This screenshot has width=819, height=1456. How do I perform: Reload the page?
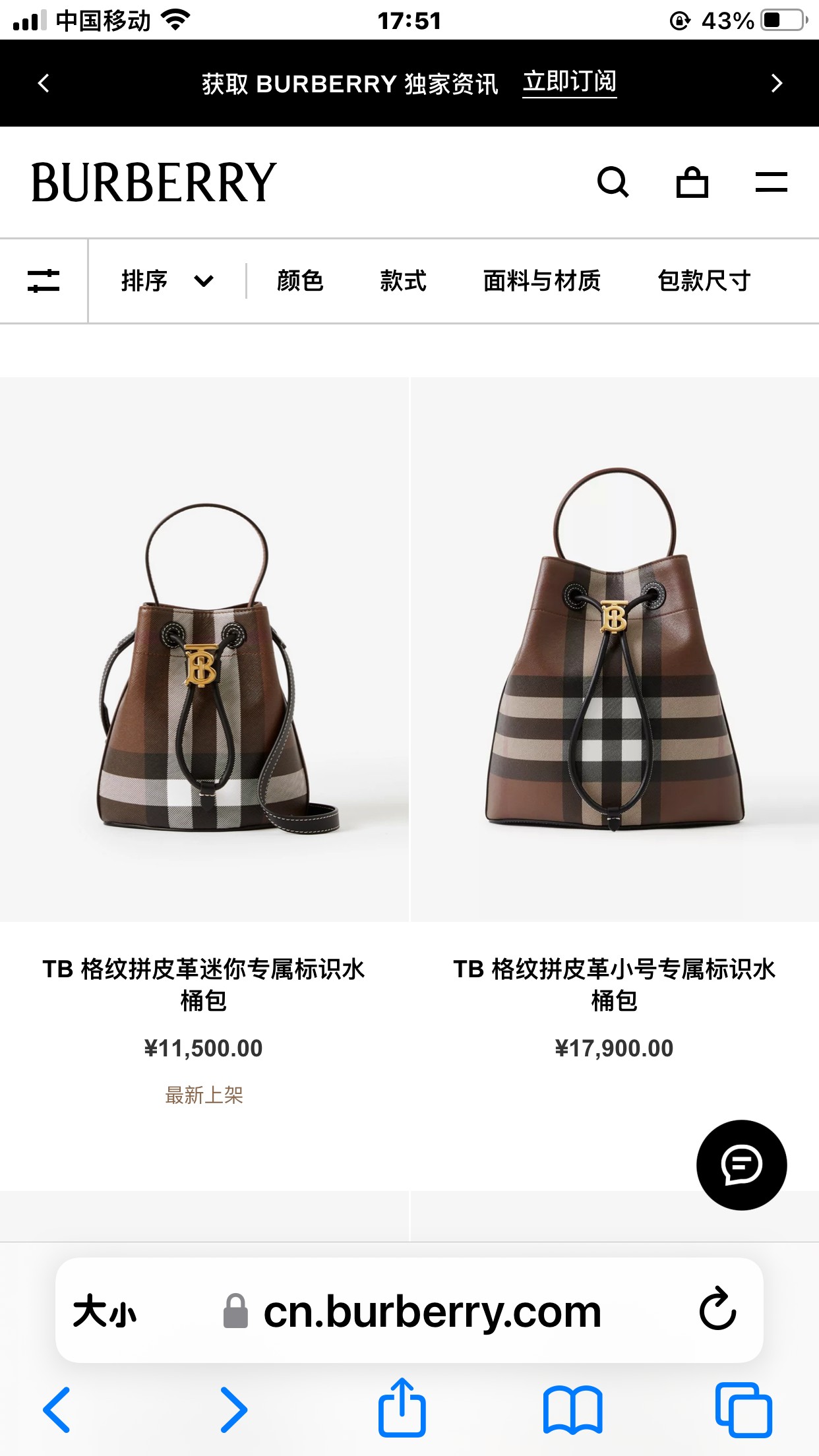tap(717, 1310)
